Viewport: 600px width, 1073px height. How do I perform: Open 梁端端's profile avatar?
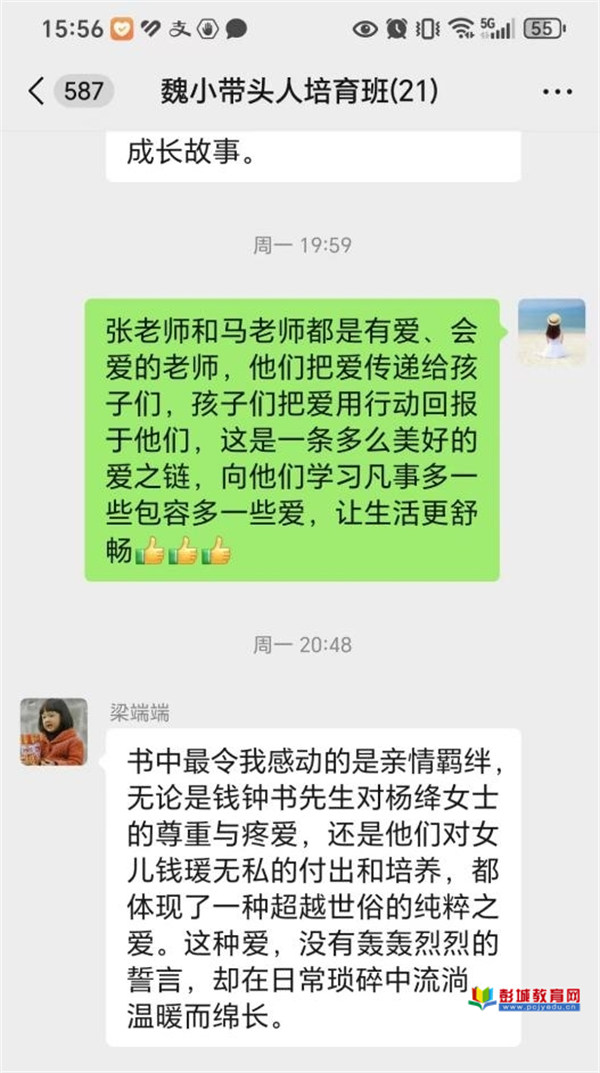pos(54,732)
